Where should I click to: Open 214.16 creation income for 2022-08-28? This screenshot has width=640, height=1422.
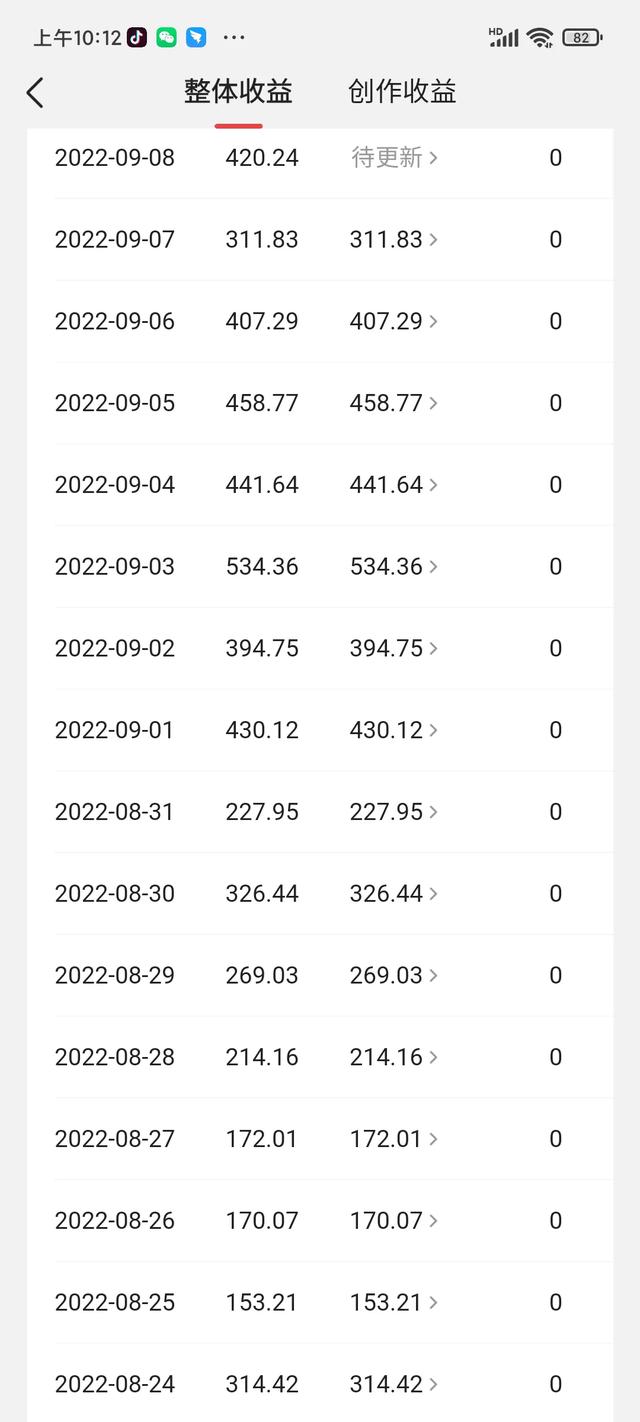click(394, 1057)
